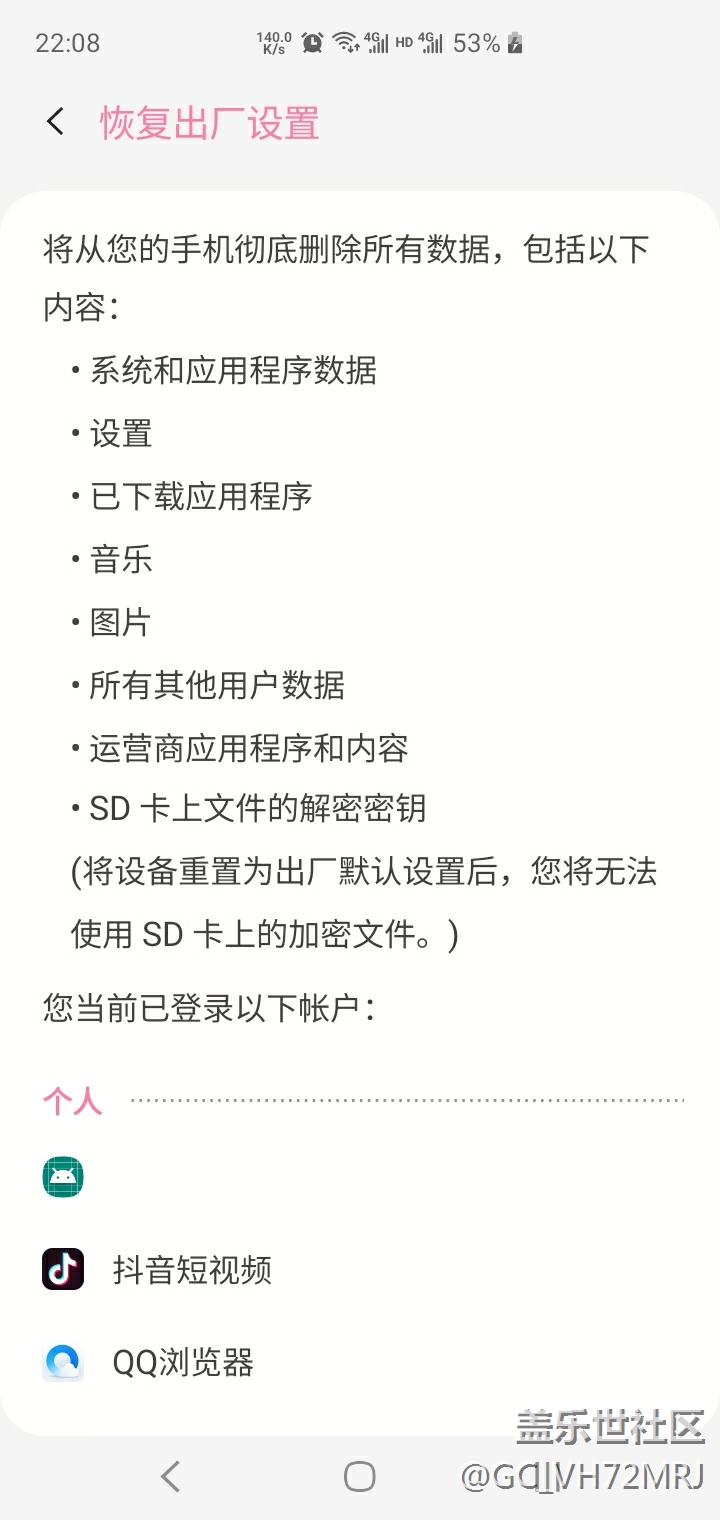Tap the system home button

pyautogui.click(x=359, y=1476)
